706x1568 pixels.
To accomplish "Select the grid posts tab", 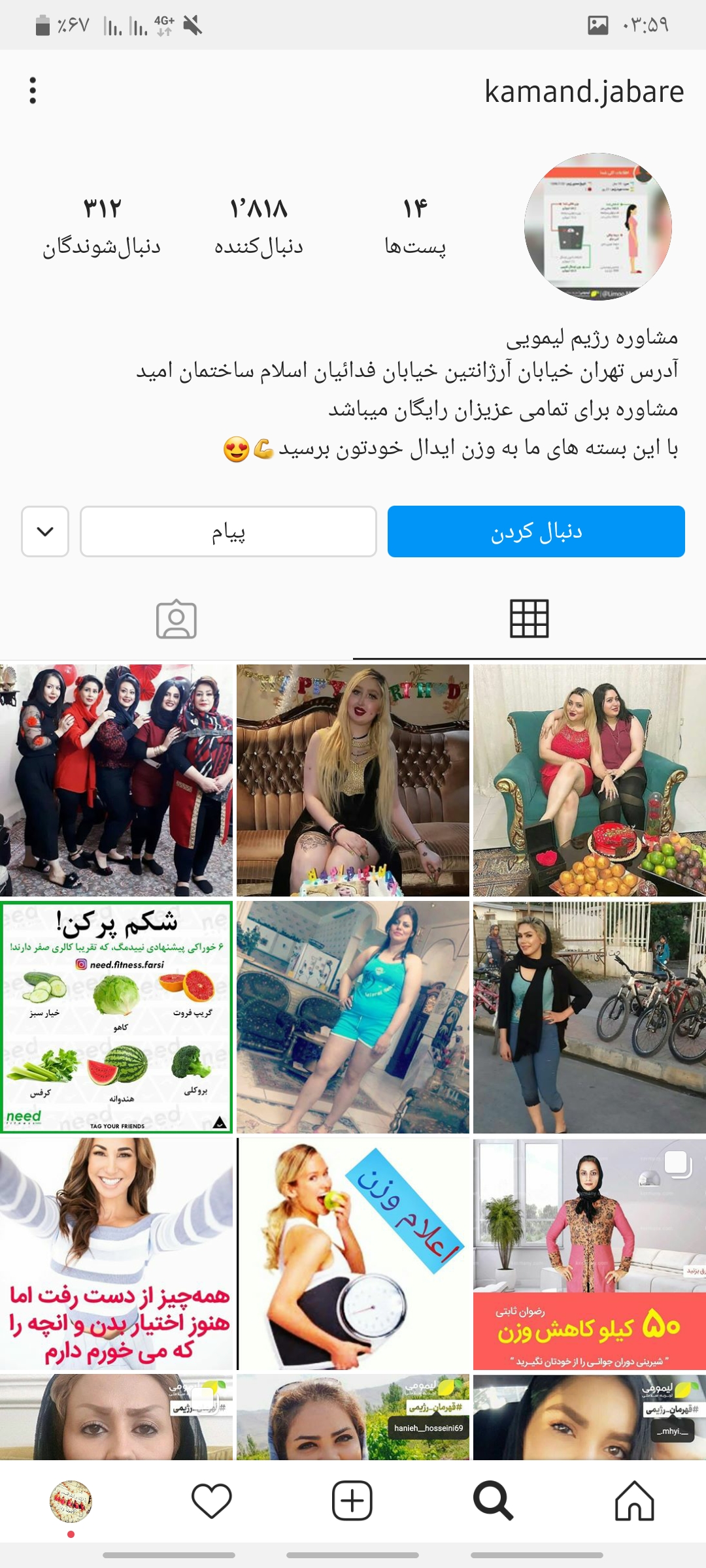I will pos(529,619).
